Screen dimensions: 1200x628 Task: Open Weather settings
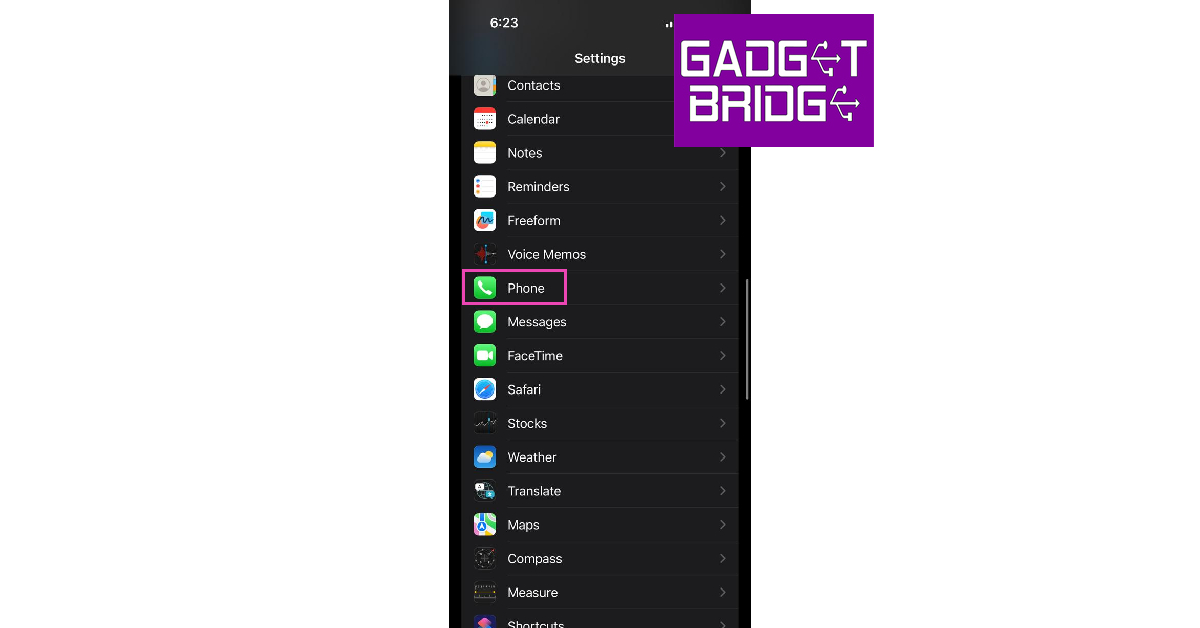[x=531, y=458]
